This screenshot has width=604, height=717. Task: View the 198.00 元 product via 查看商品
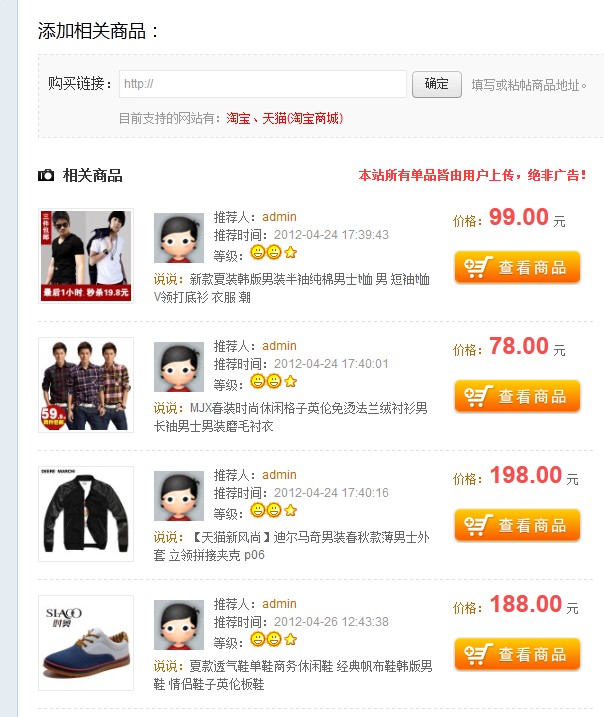[517, 525]
